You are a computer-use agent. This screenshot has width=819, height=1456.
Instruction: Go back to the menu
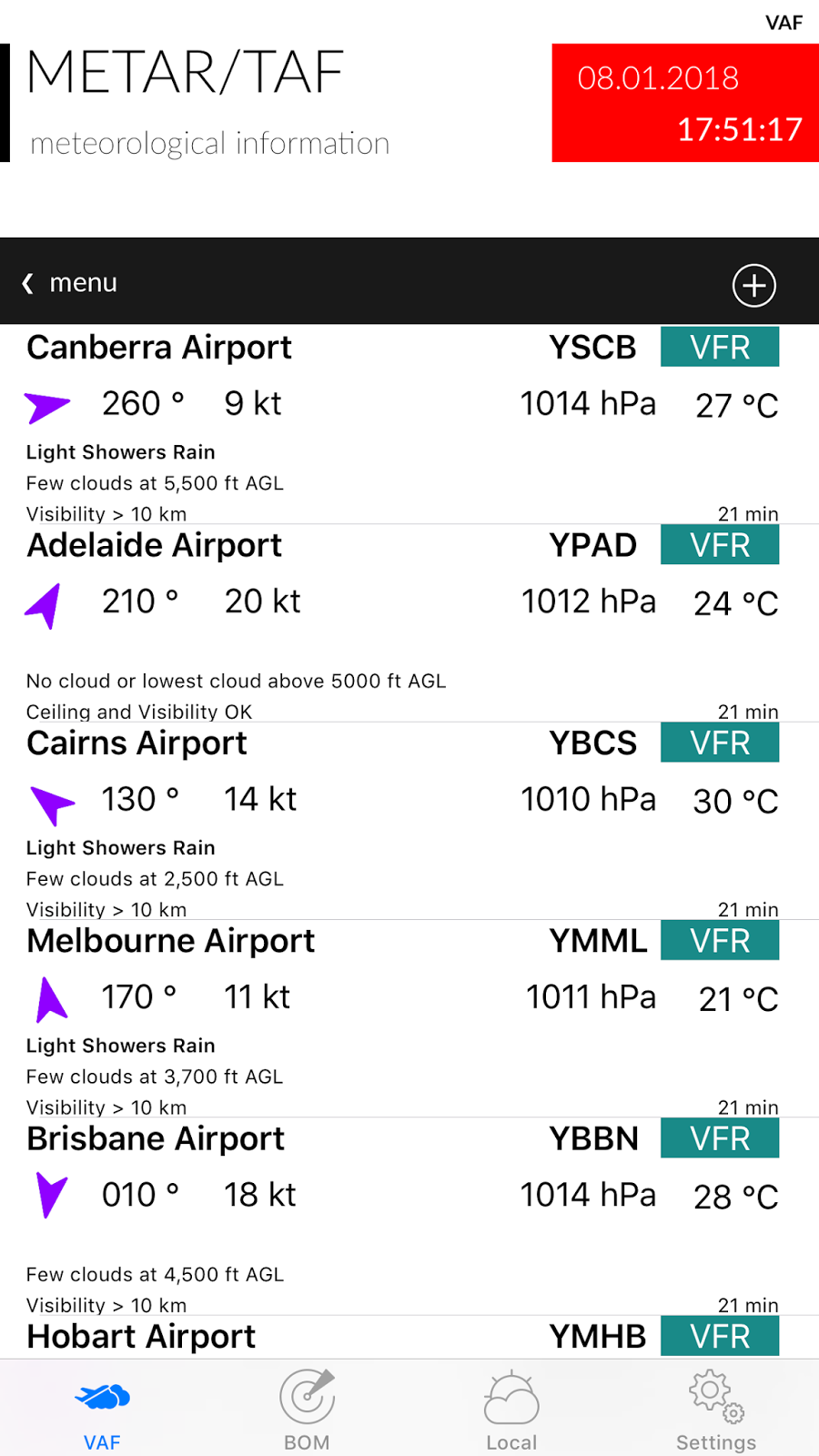tap(70, 283)
